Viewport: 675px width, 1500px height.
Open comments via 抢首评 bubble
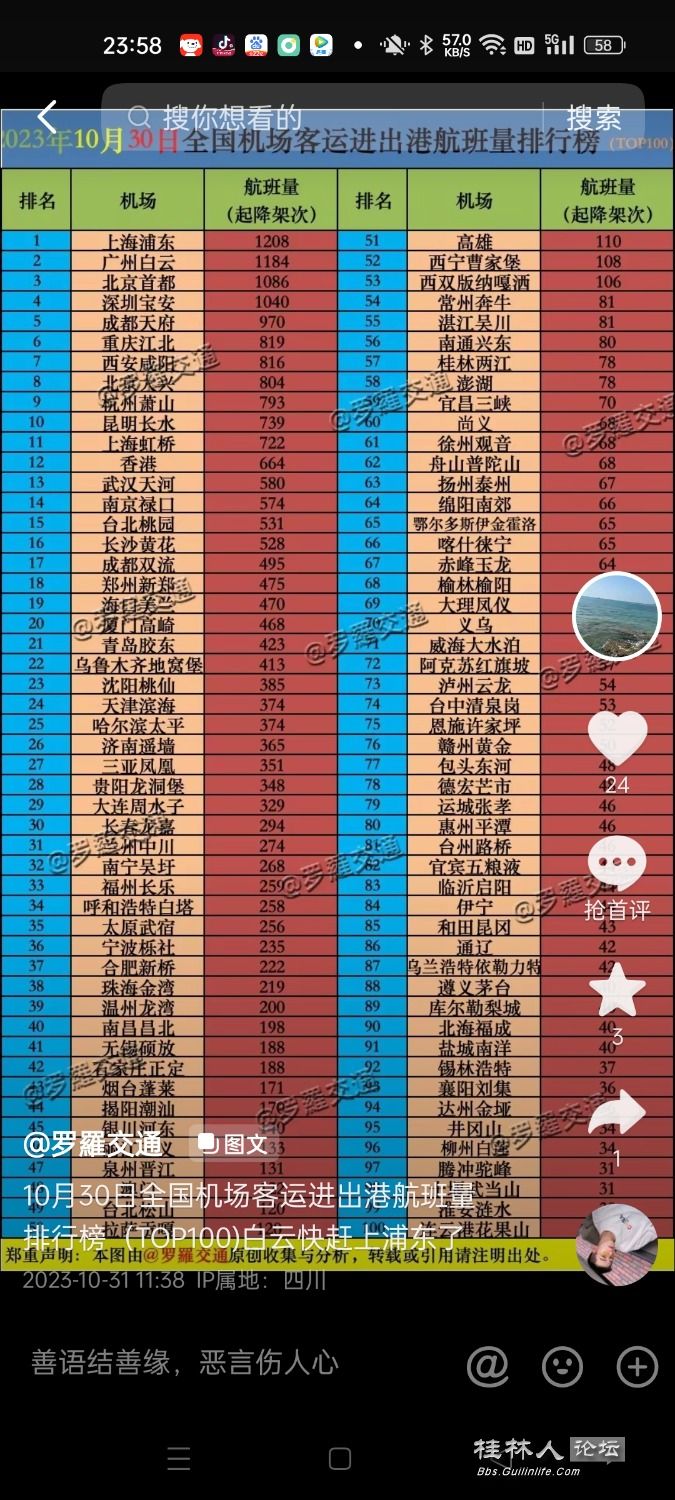pos(617,864)
